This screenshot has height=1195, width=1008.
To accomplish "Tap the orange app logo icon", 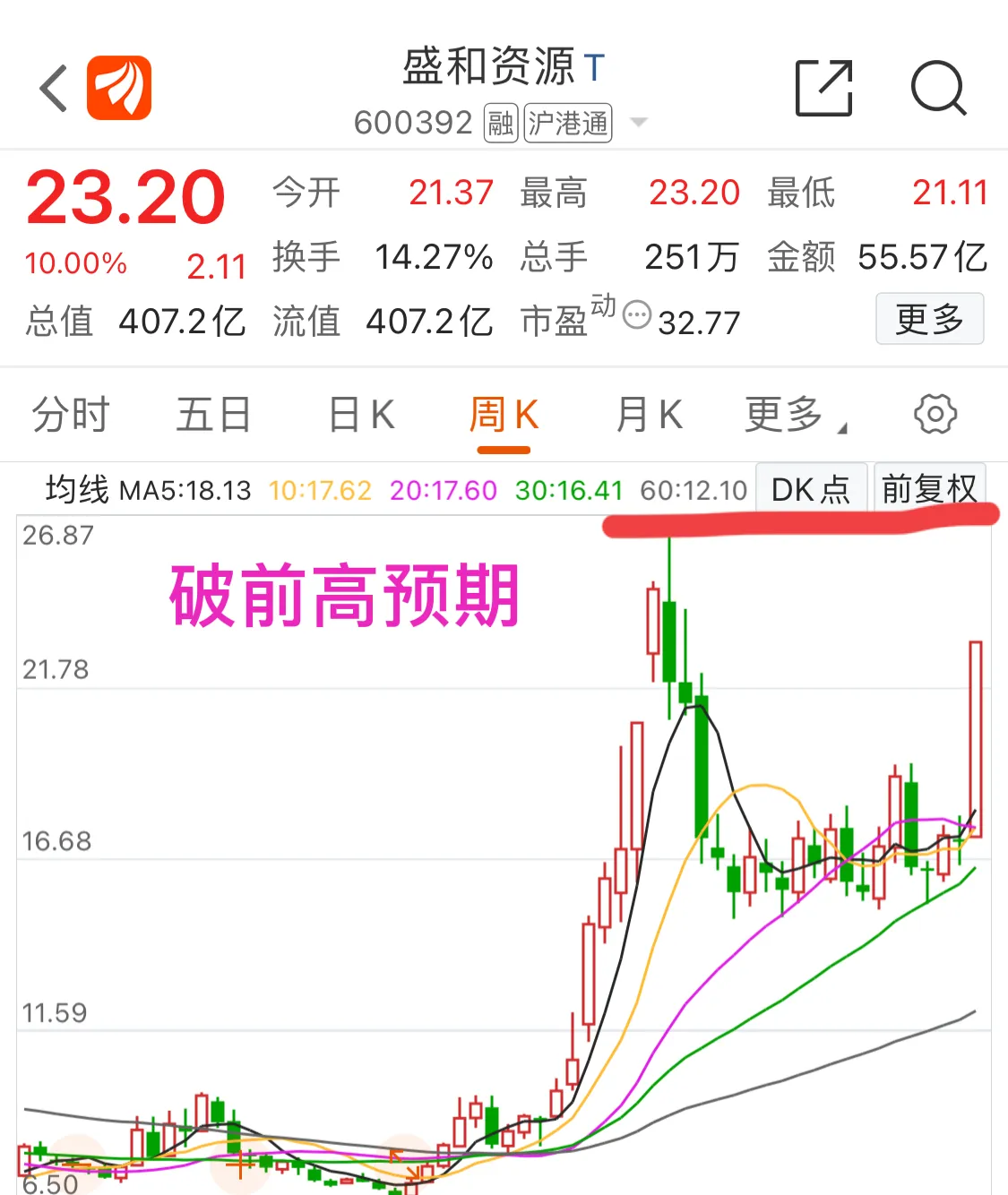I will pyautogui.click(x=119, y=88).
